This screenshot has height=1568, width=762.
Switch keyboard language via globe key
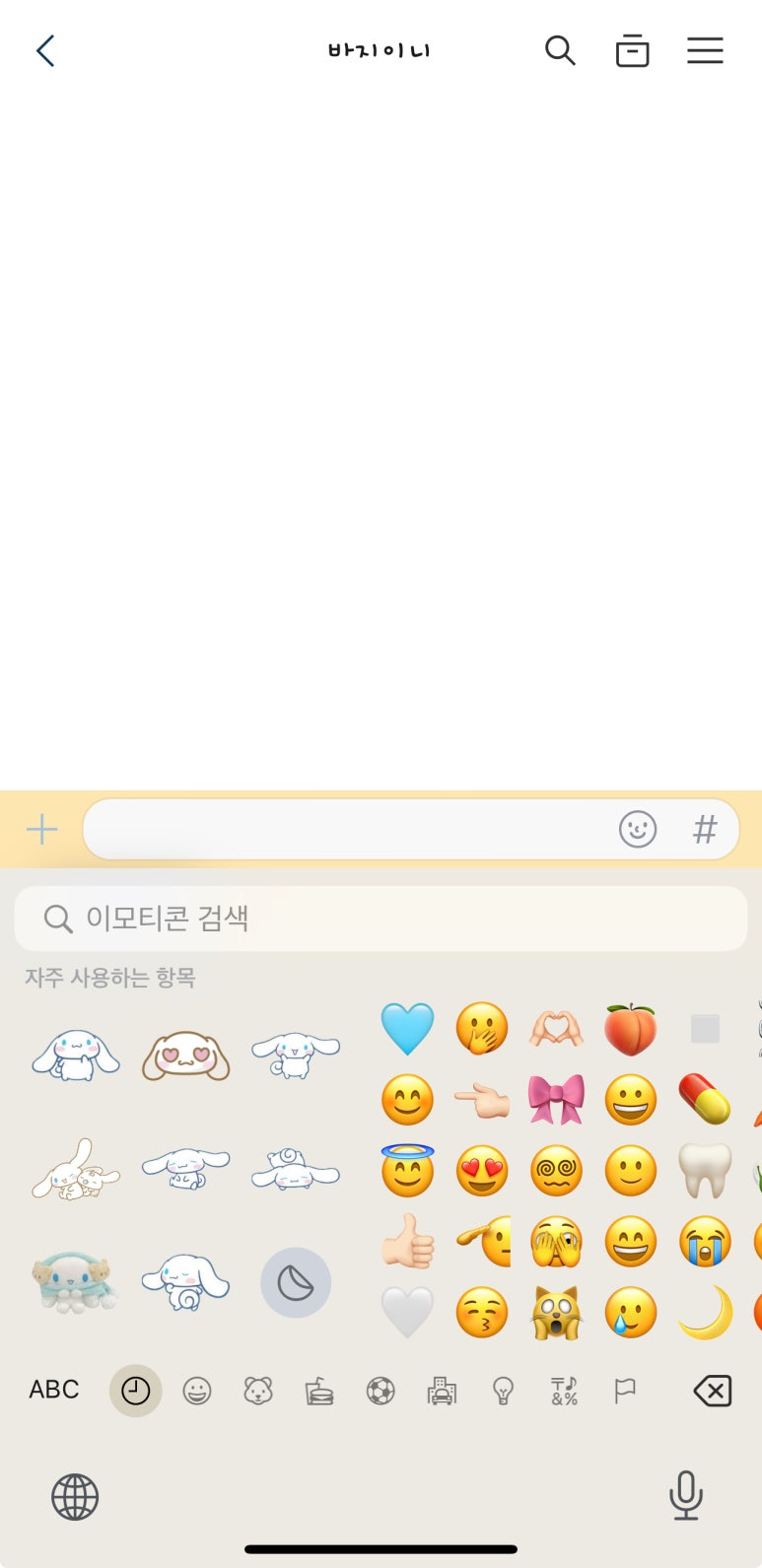(x=75, y=1497)
